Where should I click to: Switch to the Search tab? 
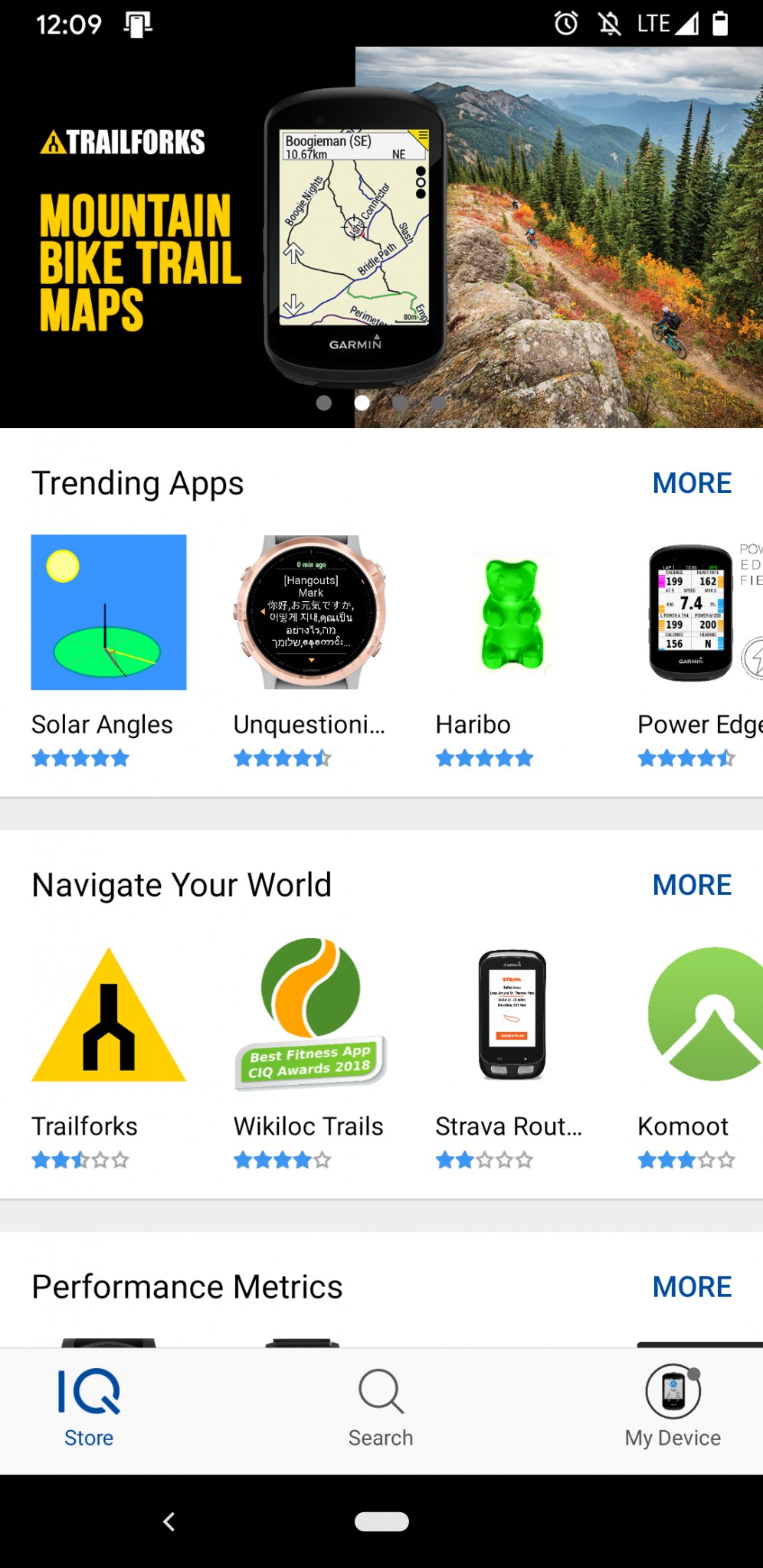[x=381, y=1409]
